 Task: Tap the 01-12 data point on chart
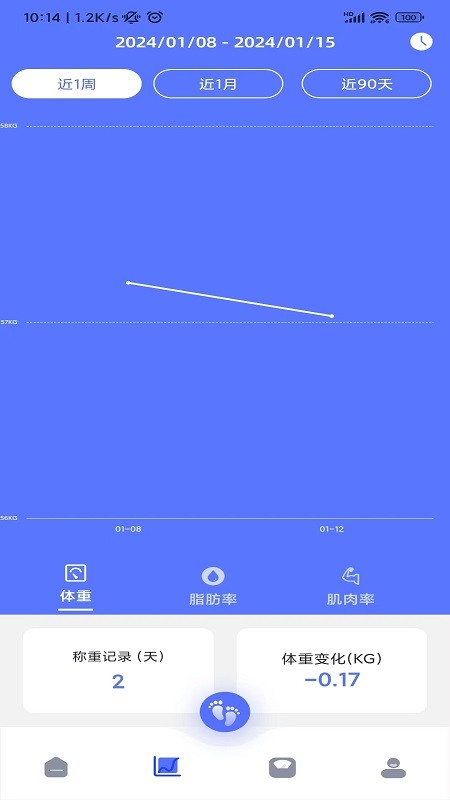[x=332, y=316]
